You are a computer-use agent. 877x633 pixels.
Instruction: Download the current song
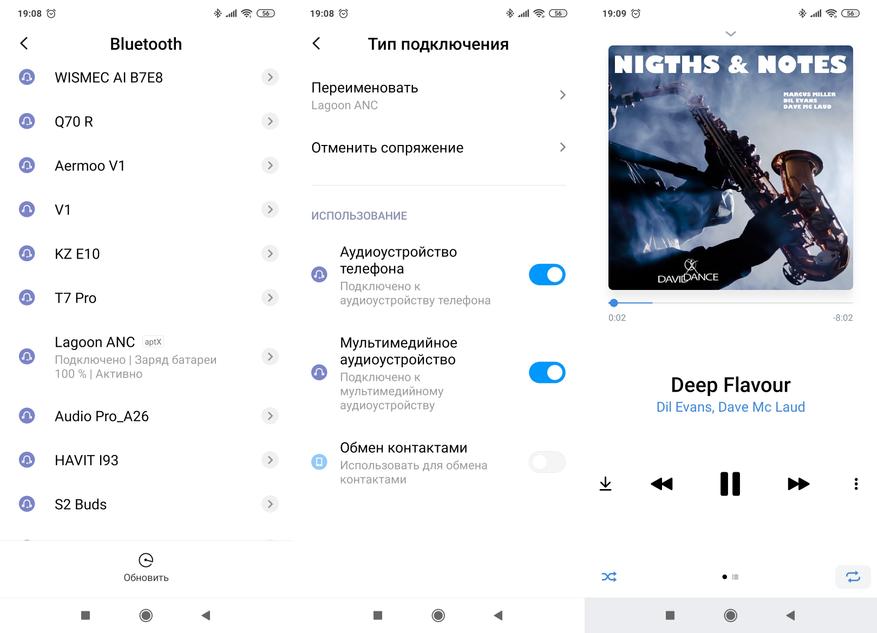click(x=605, y=484)
